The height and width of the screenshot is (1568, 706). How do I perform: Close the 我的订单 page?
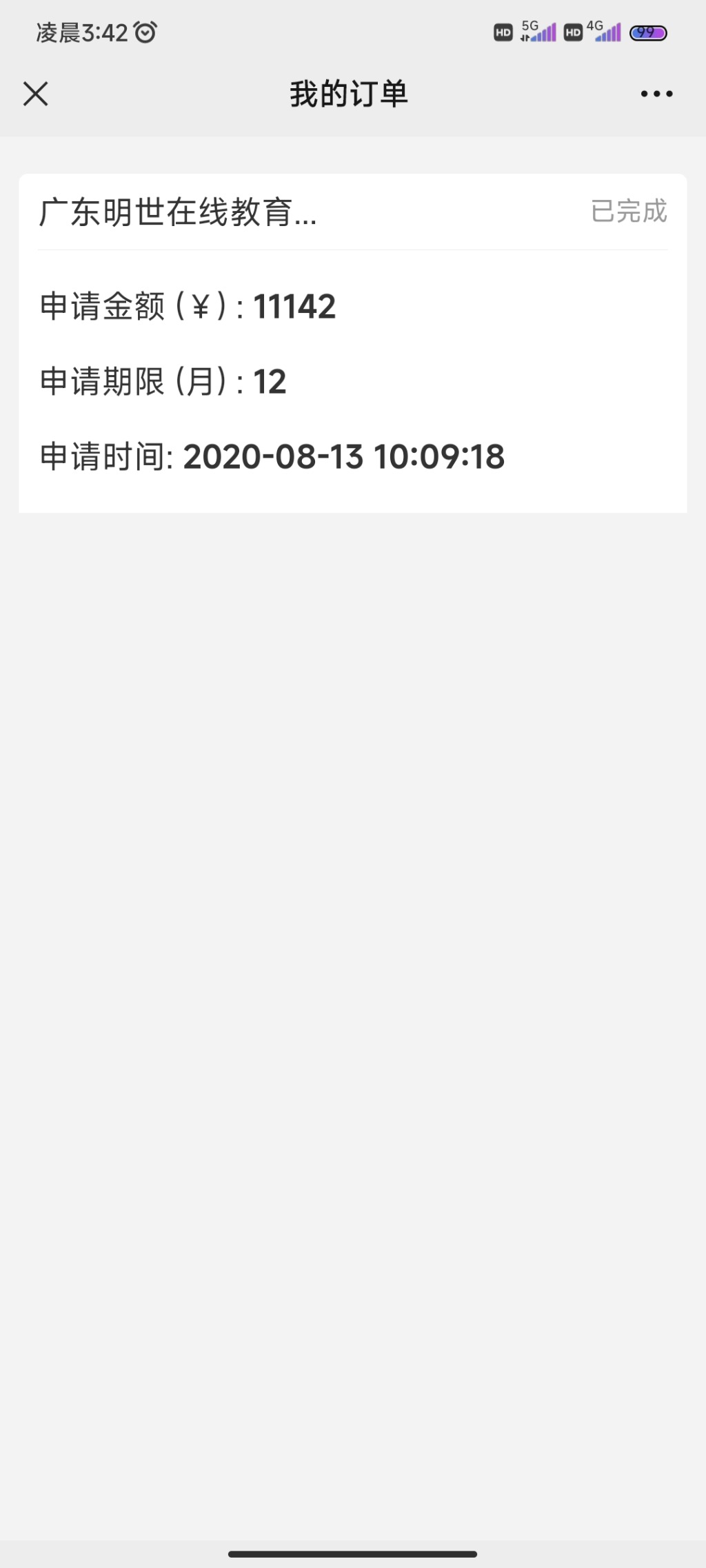(36, 94)
